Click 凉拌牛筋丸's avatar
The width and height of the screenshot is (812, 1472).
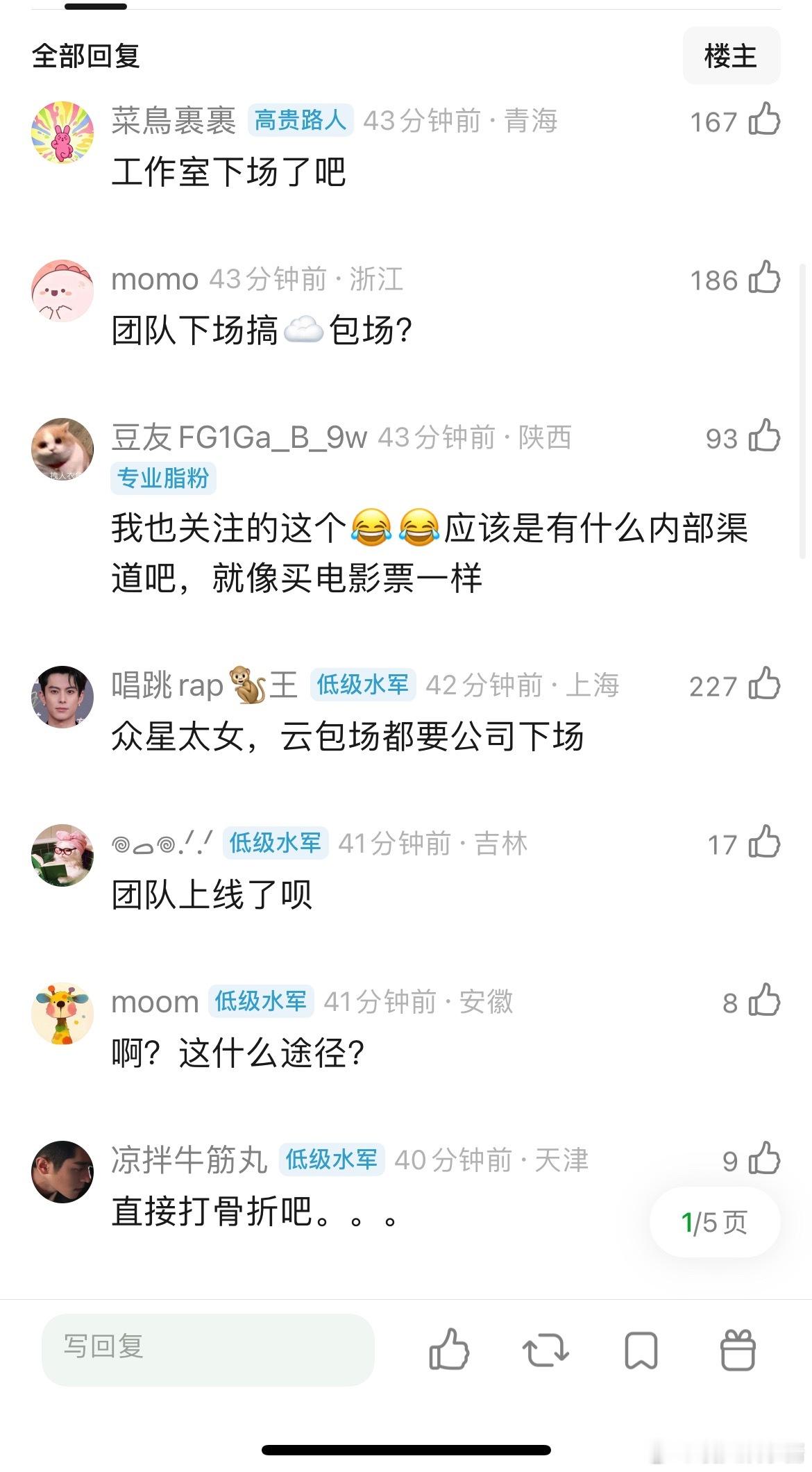[62, 1173]
